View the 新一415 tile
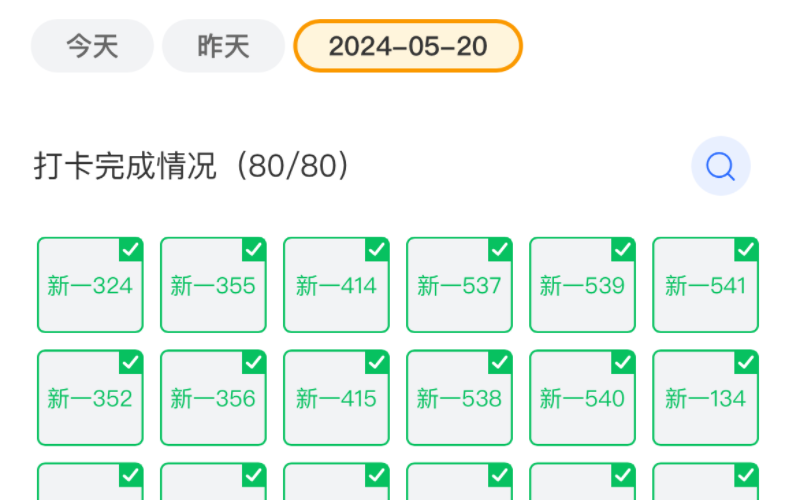800x500 pixels. [x=336, y=398]
